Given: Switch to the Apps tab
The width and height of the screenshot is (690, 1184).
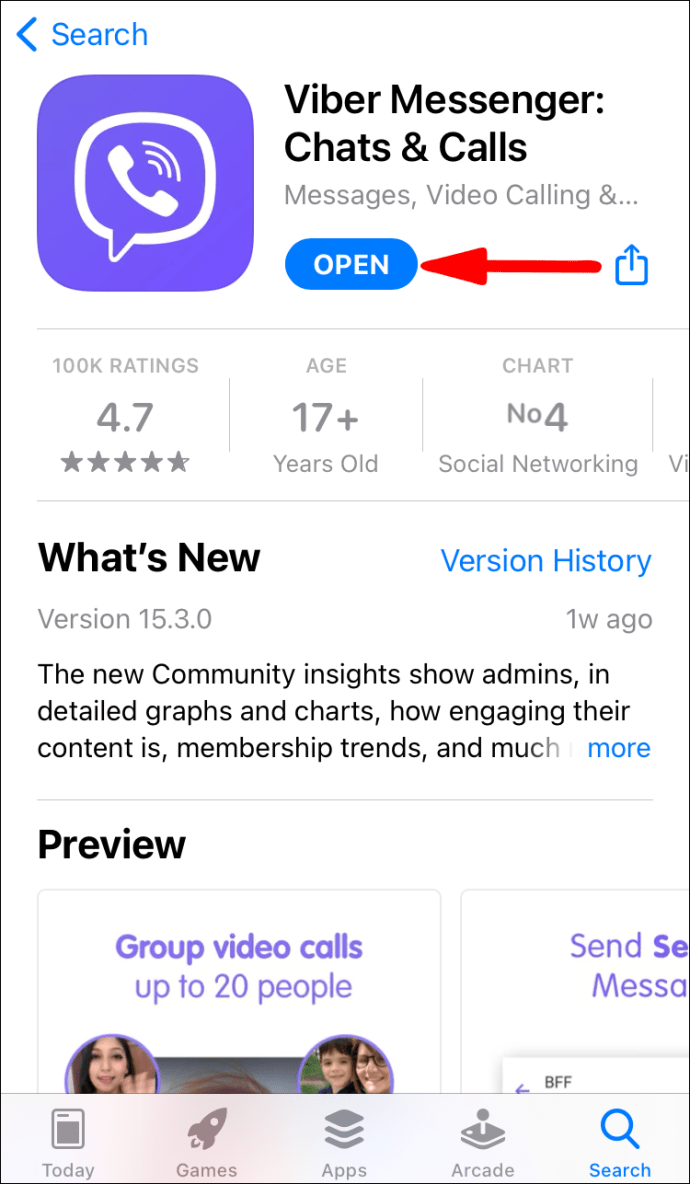Looking at the screenshot, I should tap(344, 1143).
